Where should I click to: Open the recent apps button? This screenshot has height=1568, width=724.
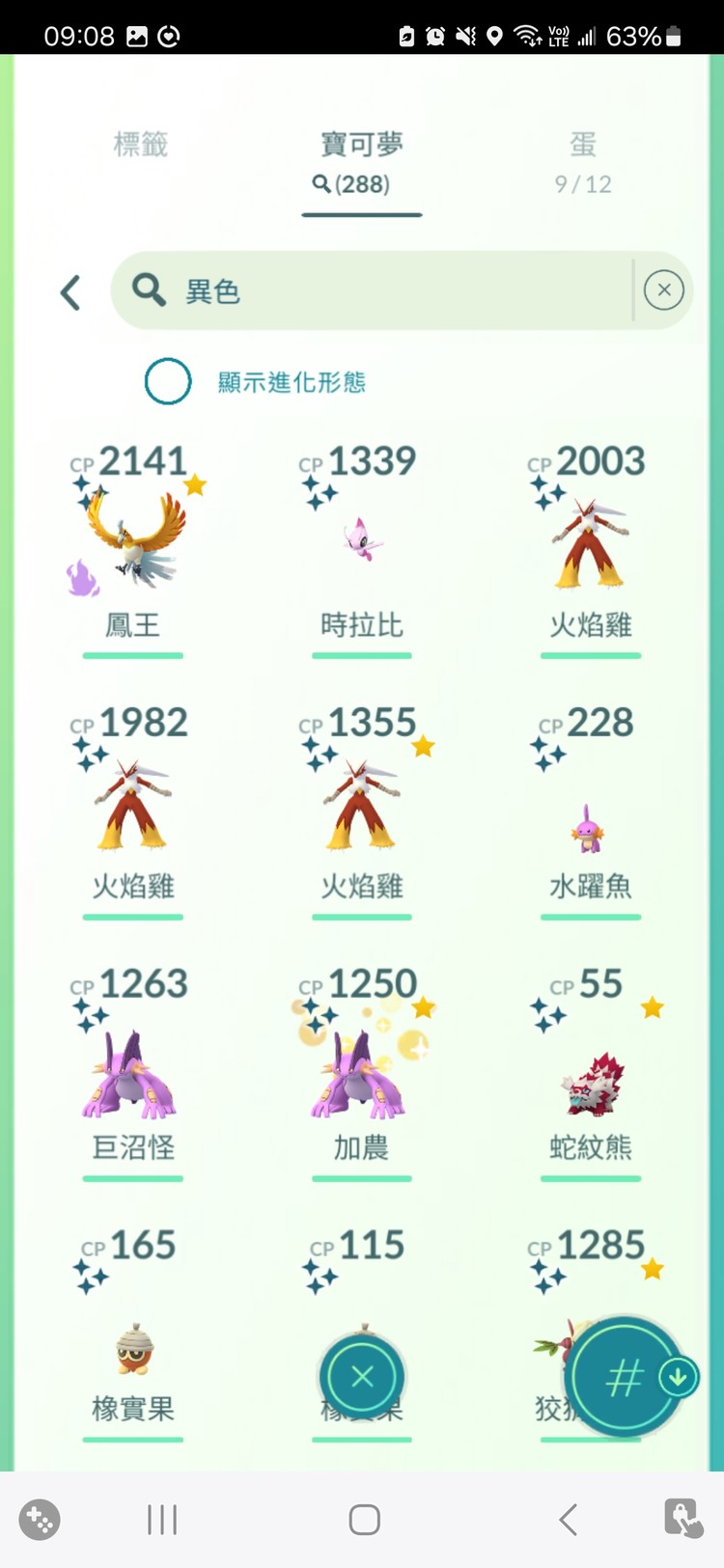click(162, 1520)
